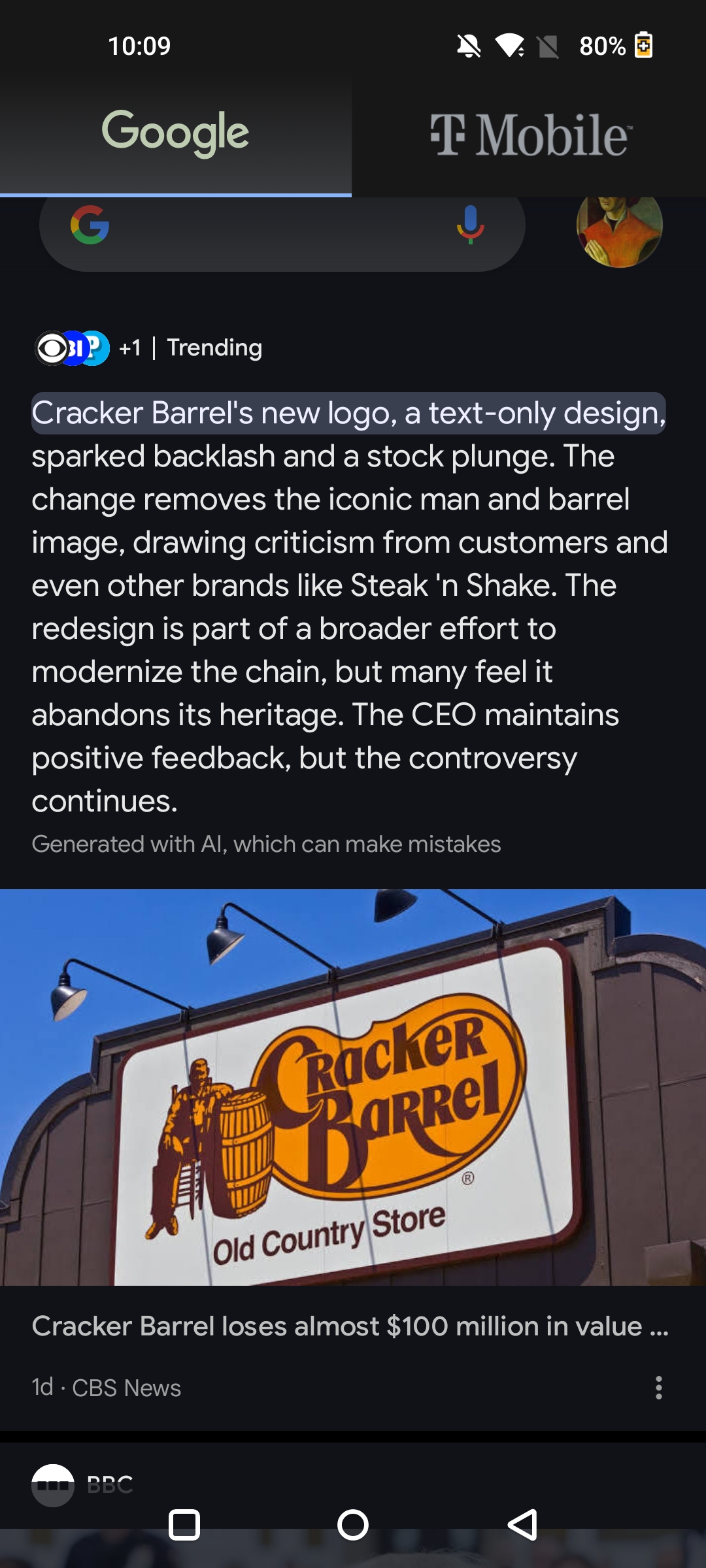
Task: Go to the home screen
Action: 353,1526
